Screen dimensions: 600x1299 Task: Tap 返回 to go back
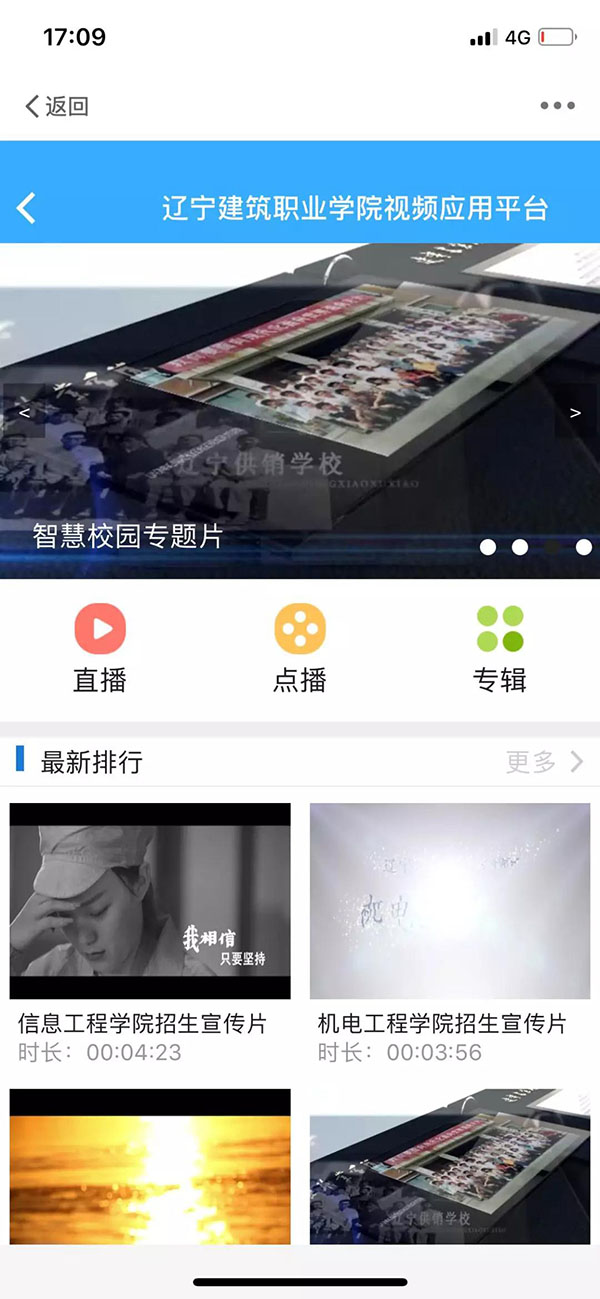point(57,106)
